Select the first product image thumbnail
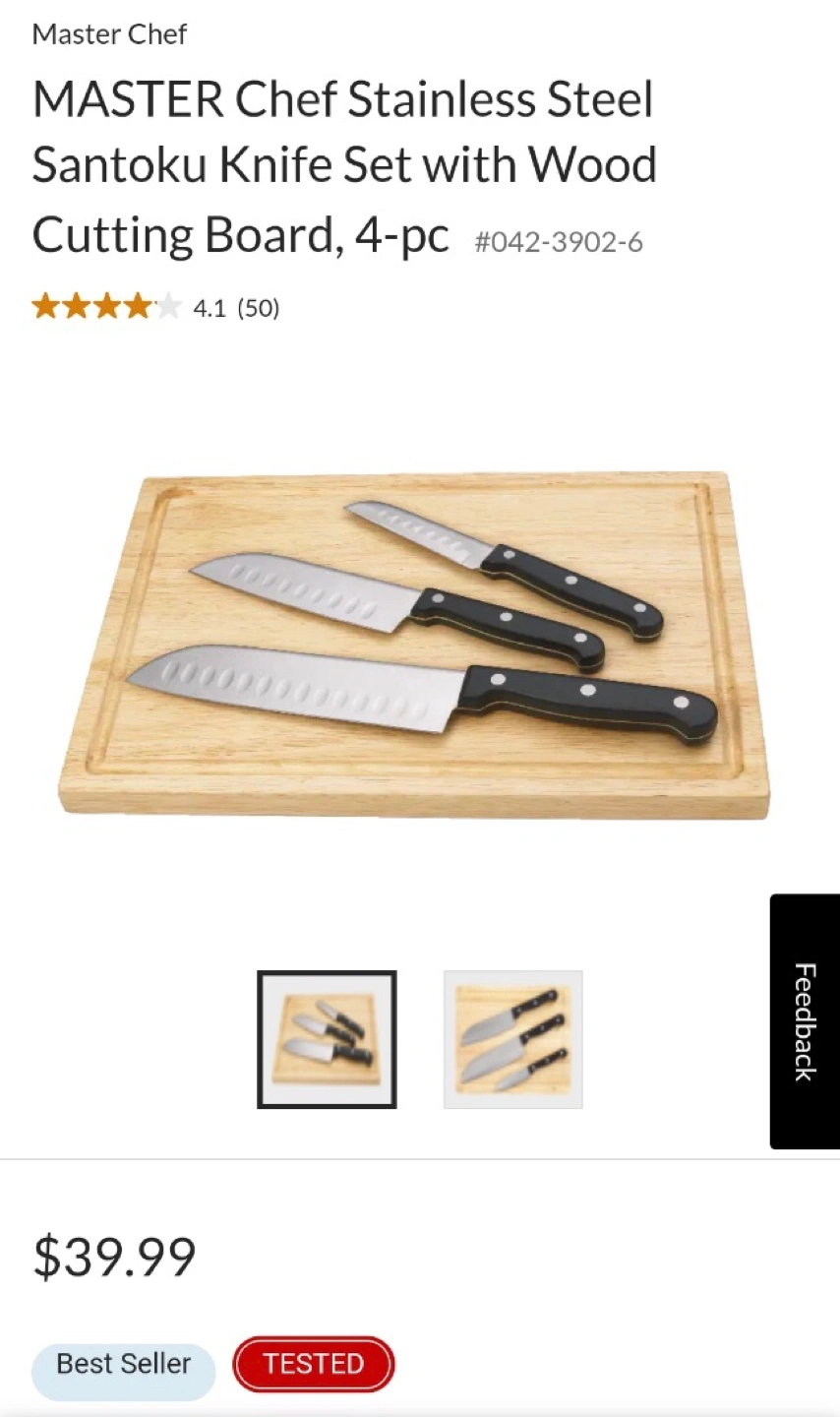 coord(327,1039)
